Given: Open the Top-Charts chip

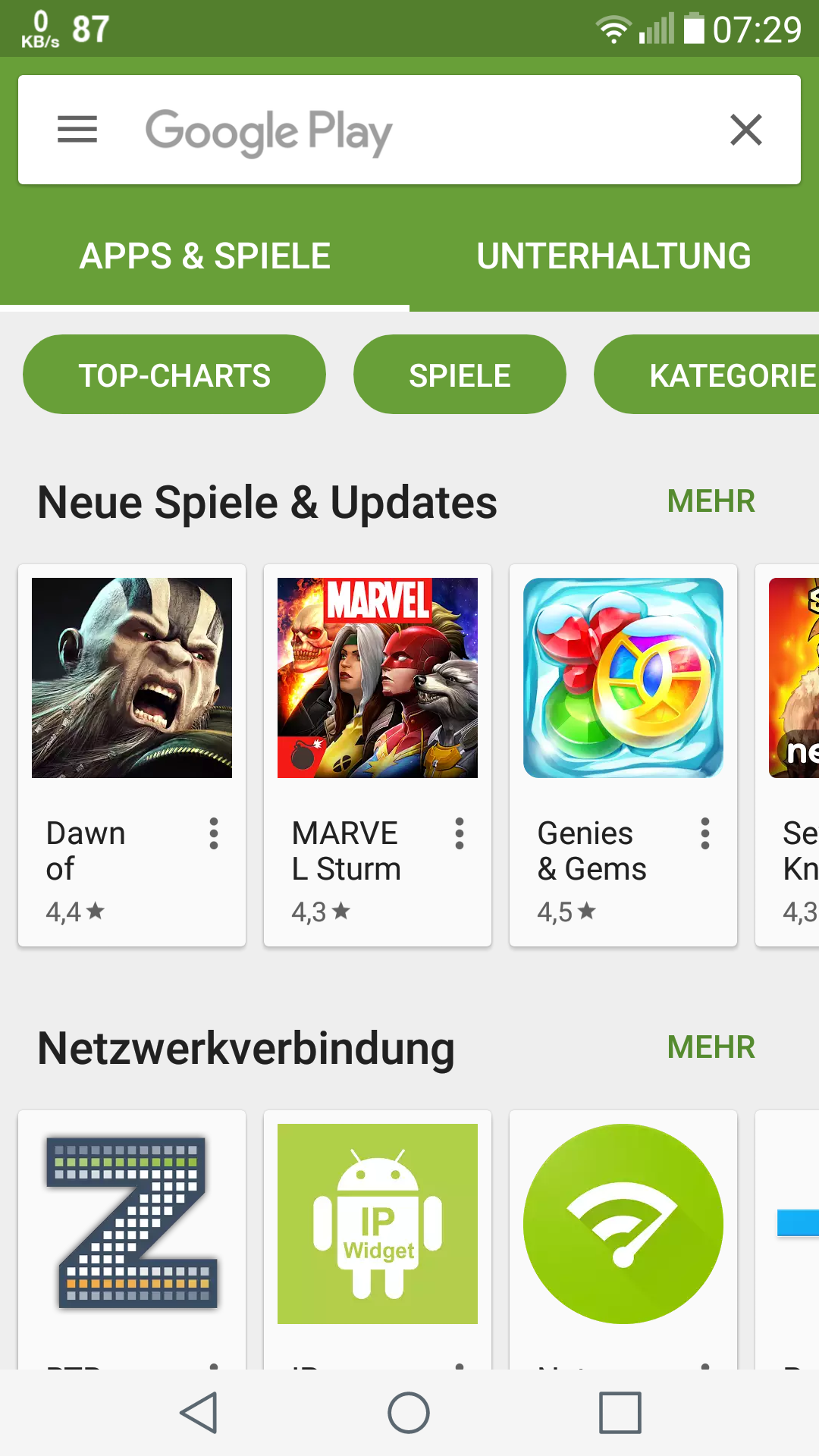Looking at the screenshot, I should click(174, 375).
